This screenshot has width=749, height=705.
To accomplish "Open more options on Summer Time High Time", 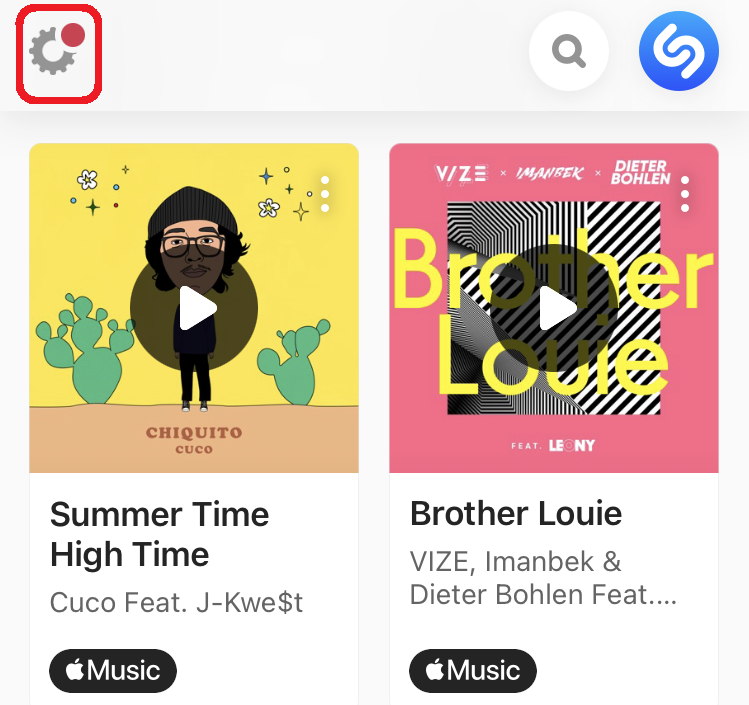I will tap(325, 194).
